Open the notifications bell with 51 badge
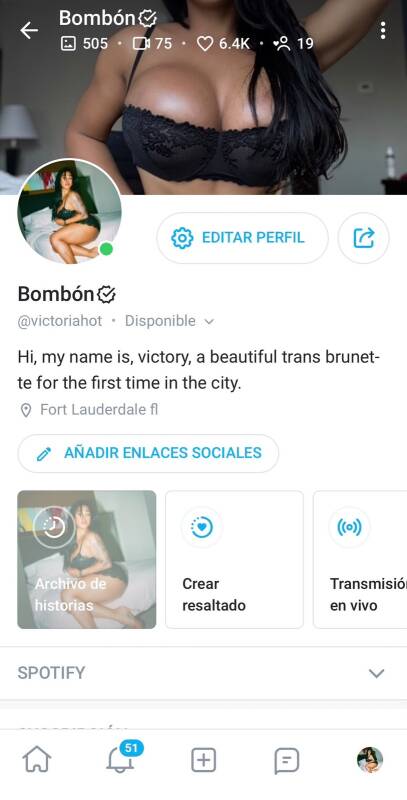407x800 pixels. point(121,759)
